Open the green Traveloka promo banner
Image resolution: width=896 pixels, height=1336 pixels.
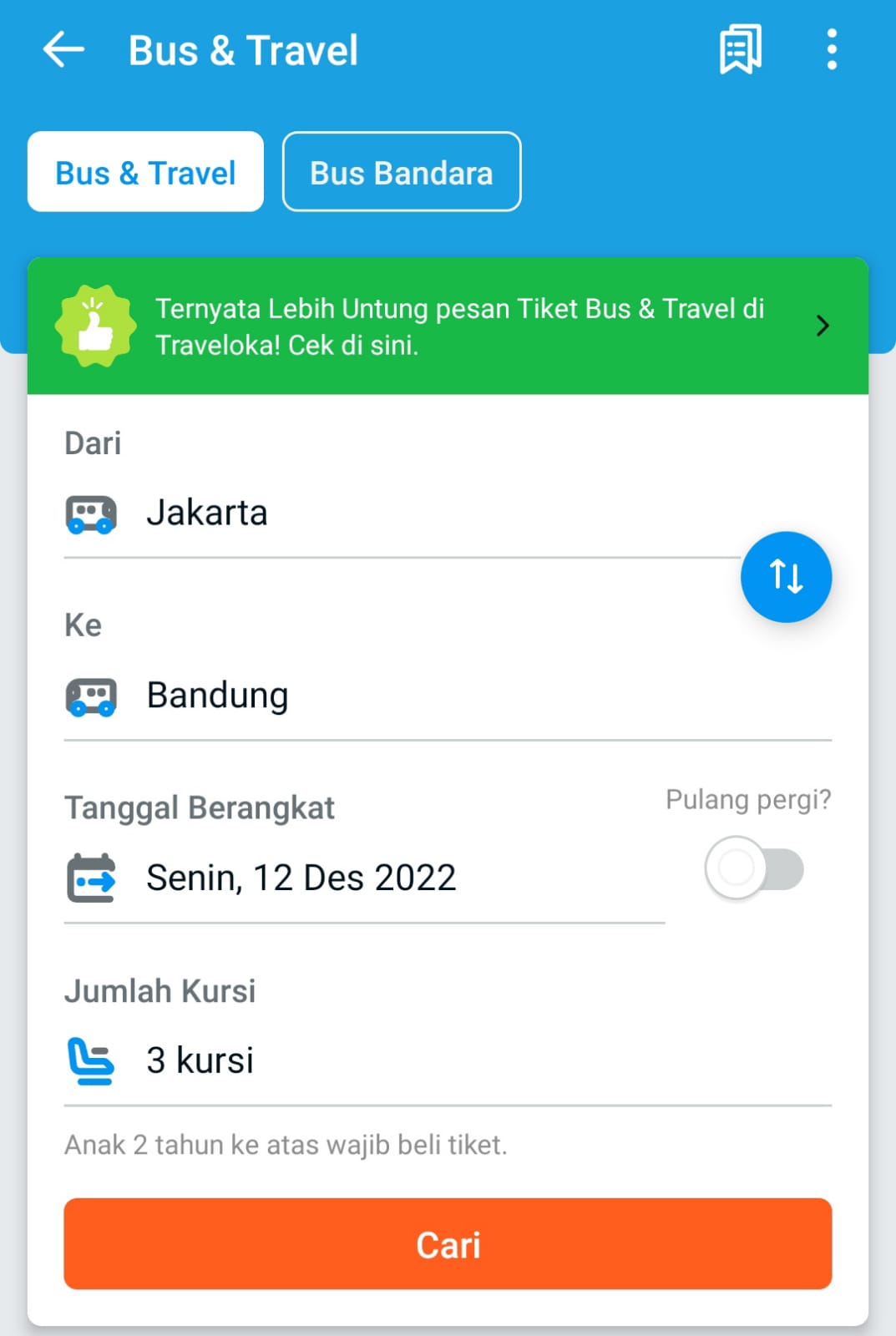click(448, 326)
